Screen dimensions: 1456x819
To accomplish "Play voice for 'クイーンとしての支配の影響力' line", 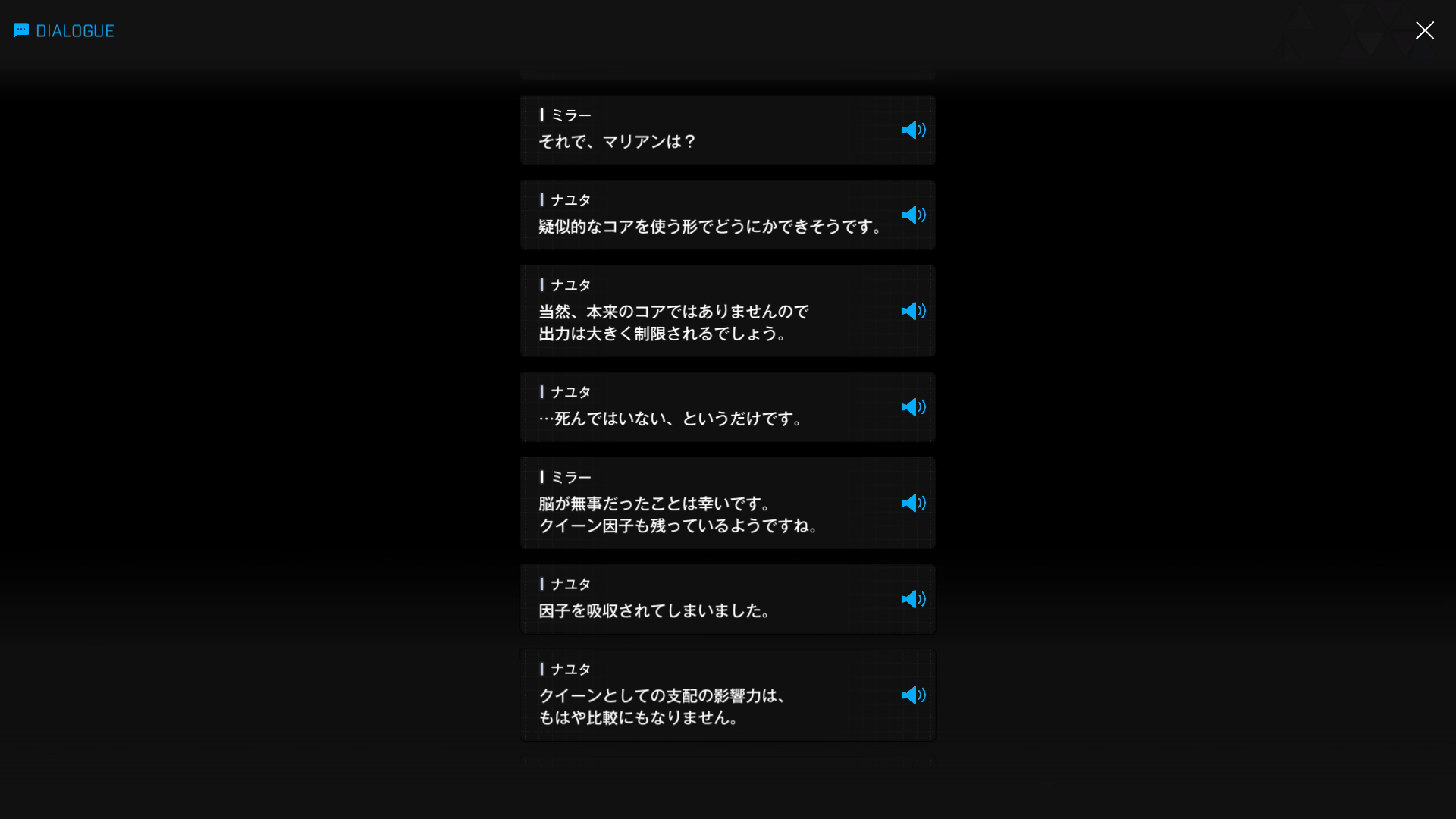I will (x=913, y=695).
